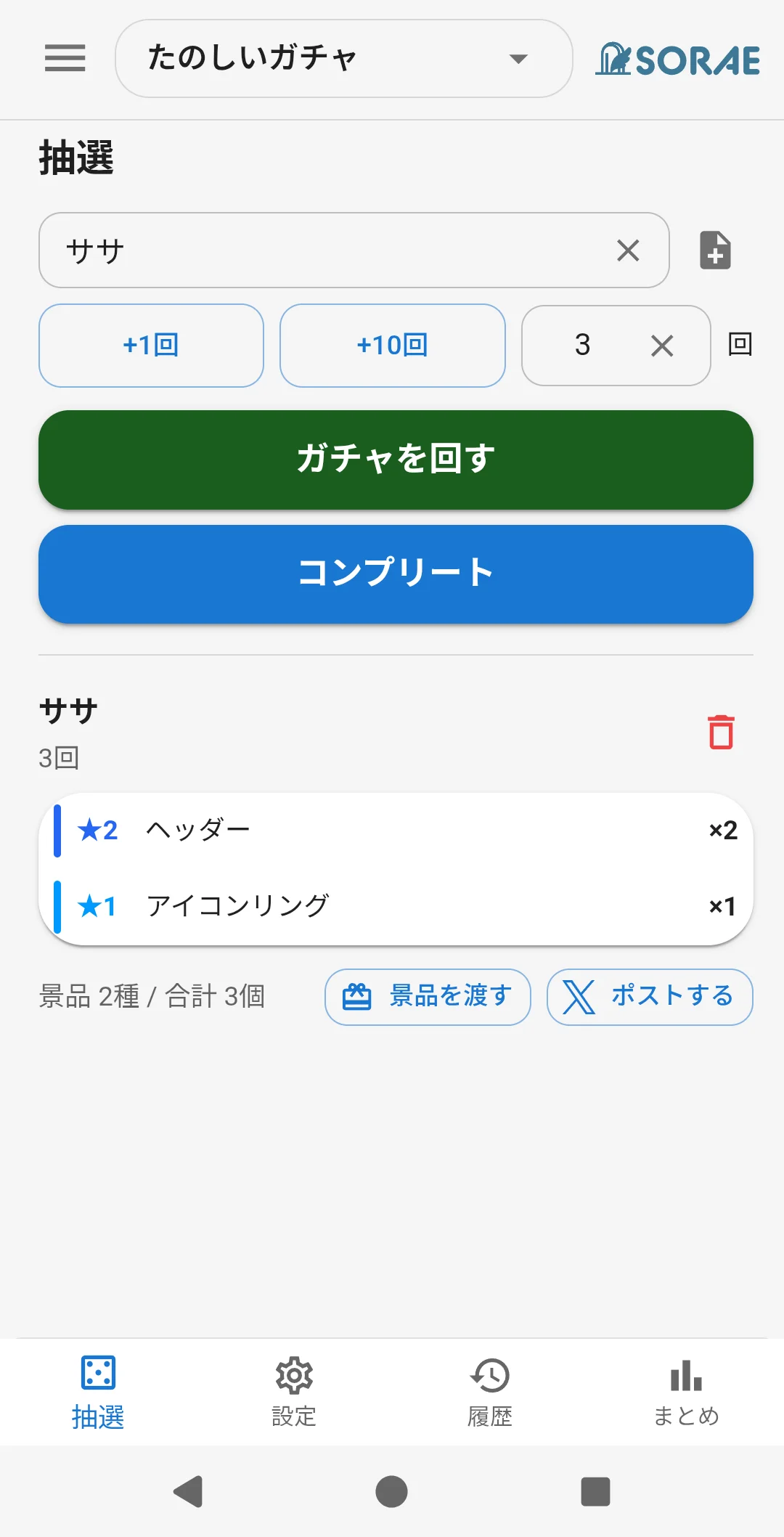784x1537 pixels.
Task: Open the navigation drawer with the hamburger icon
Action: tap(64, 59)
